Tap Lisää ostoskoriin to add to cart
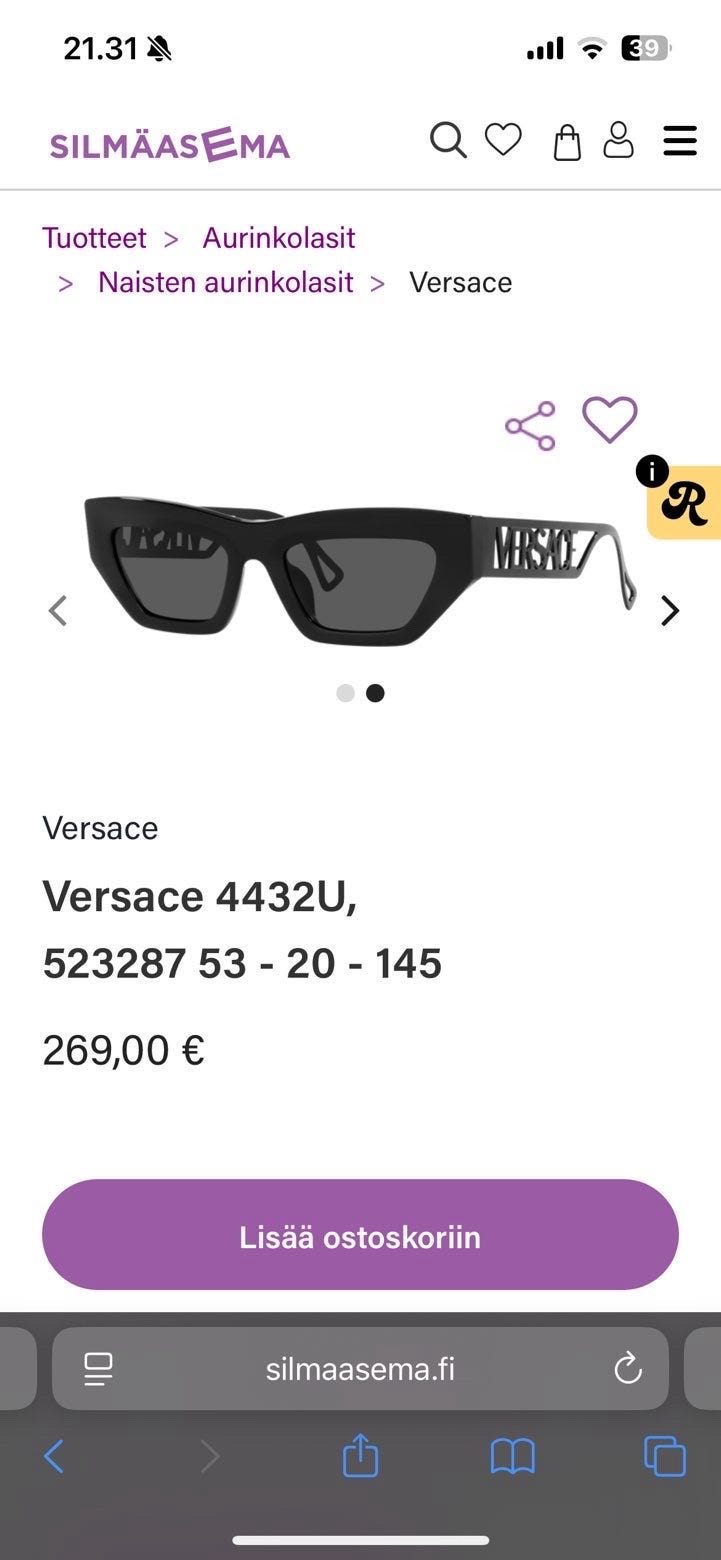The image size is (721, 1560). 360,1235
